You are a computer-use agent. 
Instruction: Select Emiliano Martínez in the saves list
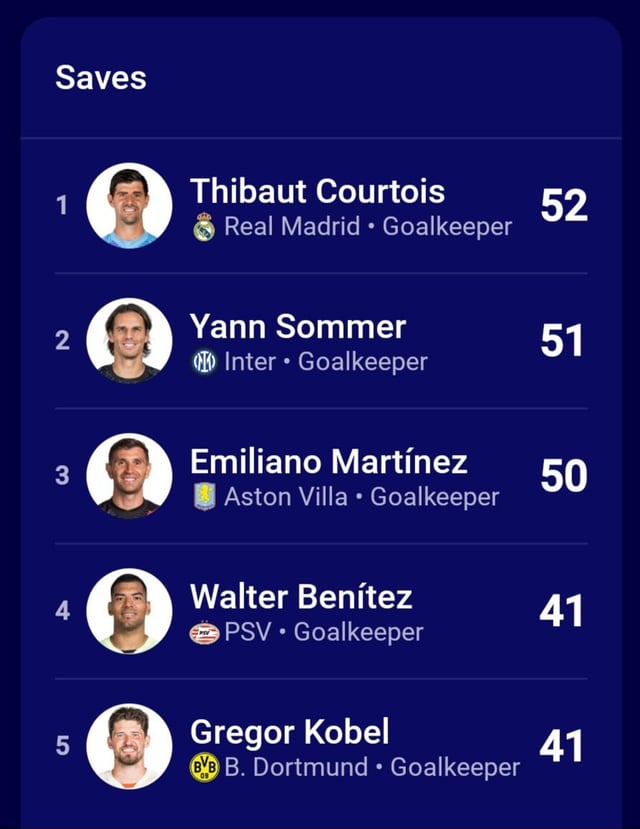click(328, 462)
